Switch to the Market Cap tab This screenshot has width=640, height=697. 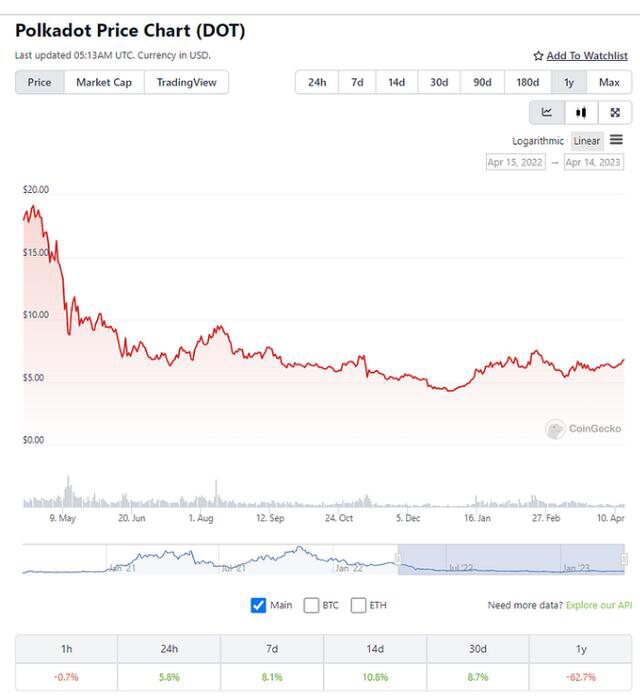[x=104, y=82]
